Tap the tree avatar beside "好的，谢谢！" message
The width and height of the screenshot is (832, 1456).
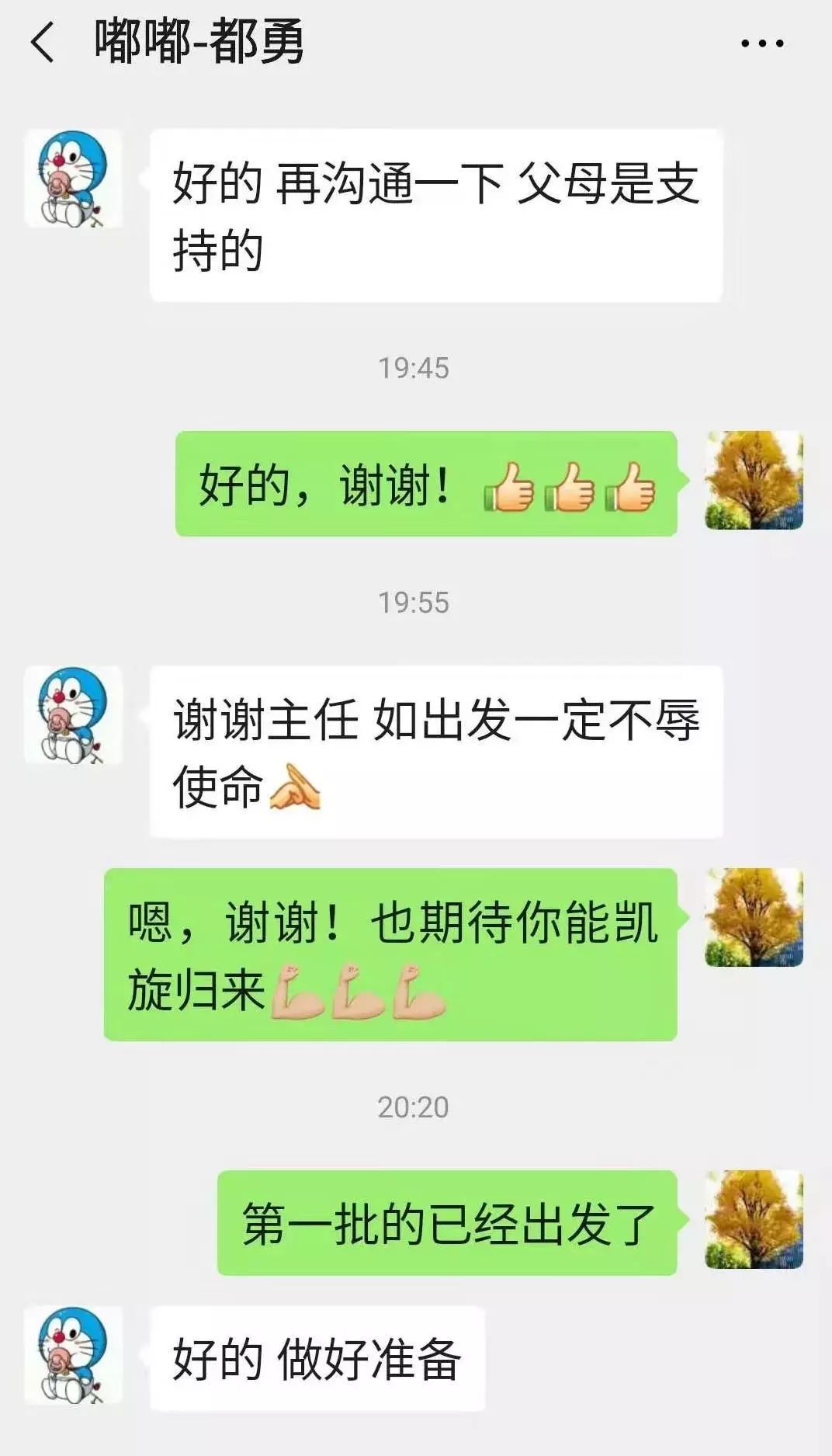pyautogui.click(x=753, y=481)
